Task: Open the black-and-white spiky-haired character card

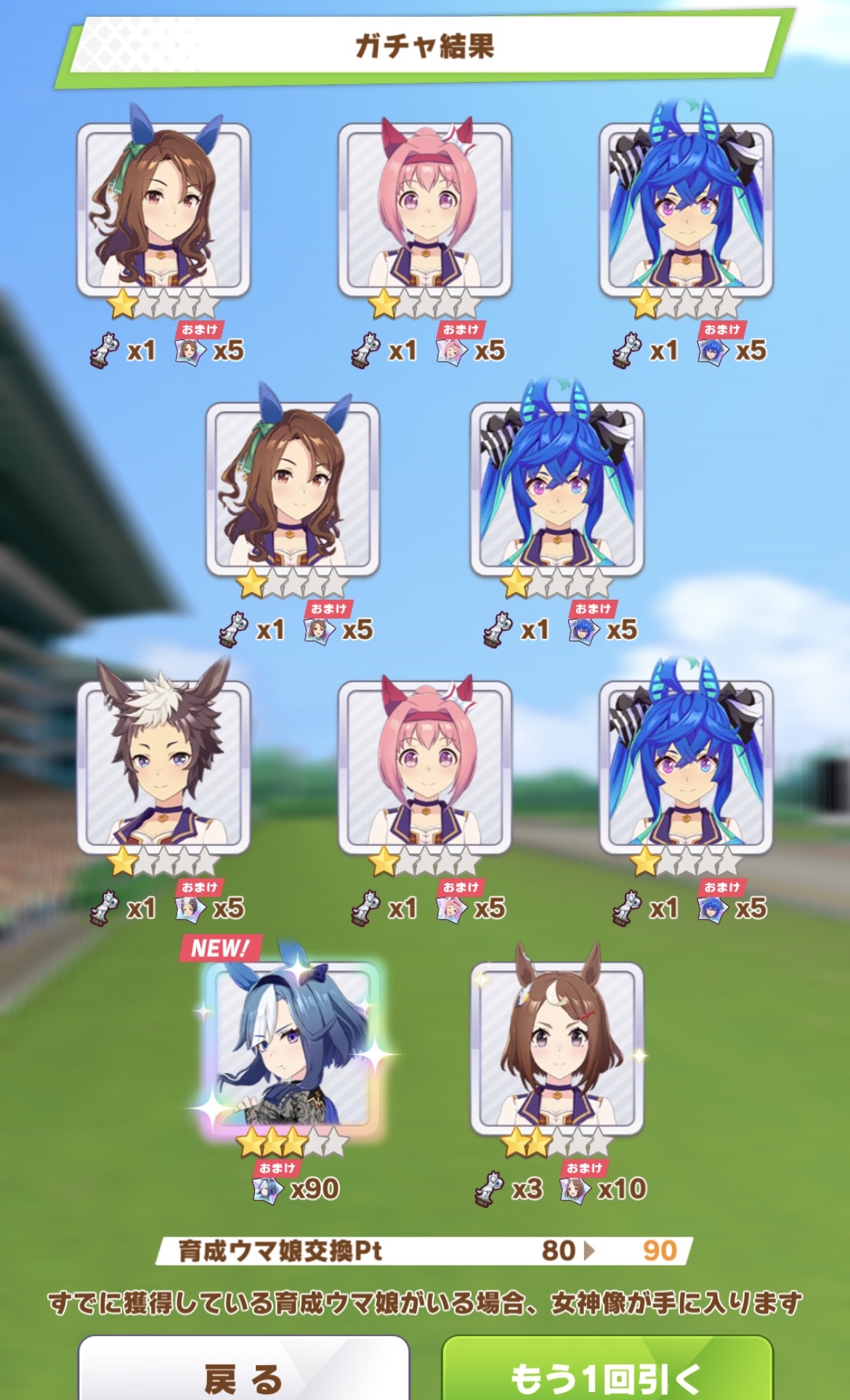Action: coord(163,767)
